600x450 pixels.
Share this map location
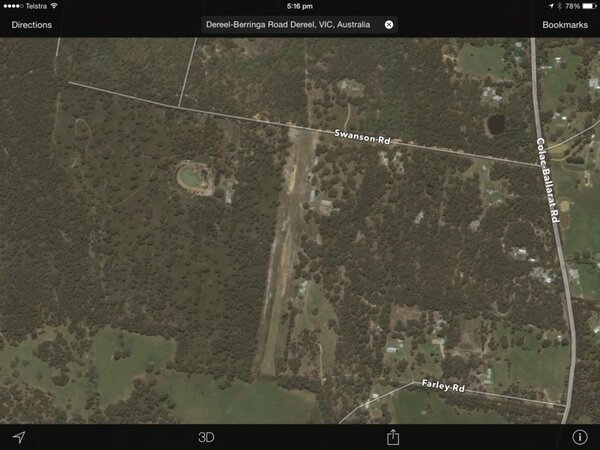coord(393,437)
